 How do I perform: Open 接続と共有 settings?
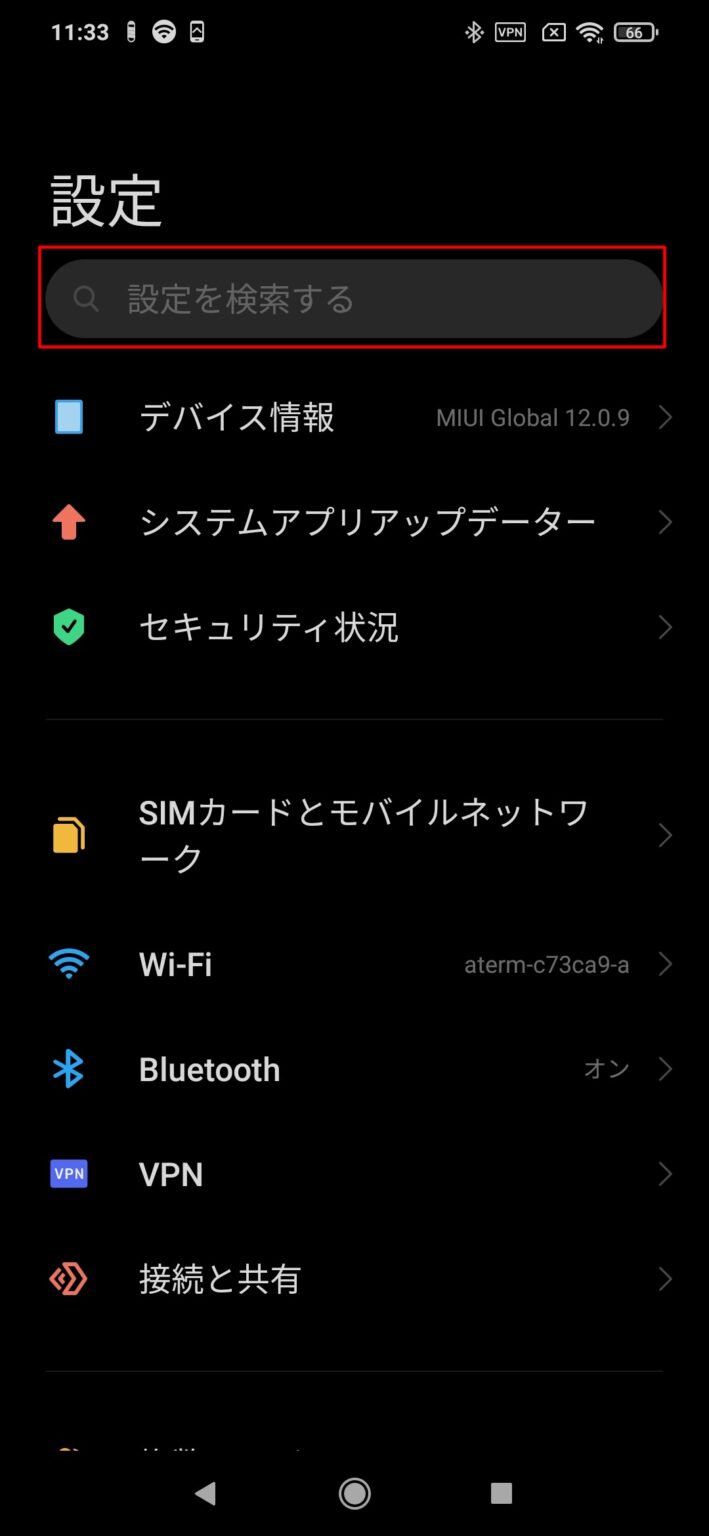coord(354,1279)
